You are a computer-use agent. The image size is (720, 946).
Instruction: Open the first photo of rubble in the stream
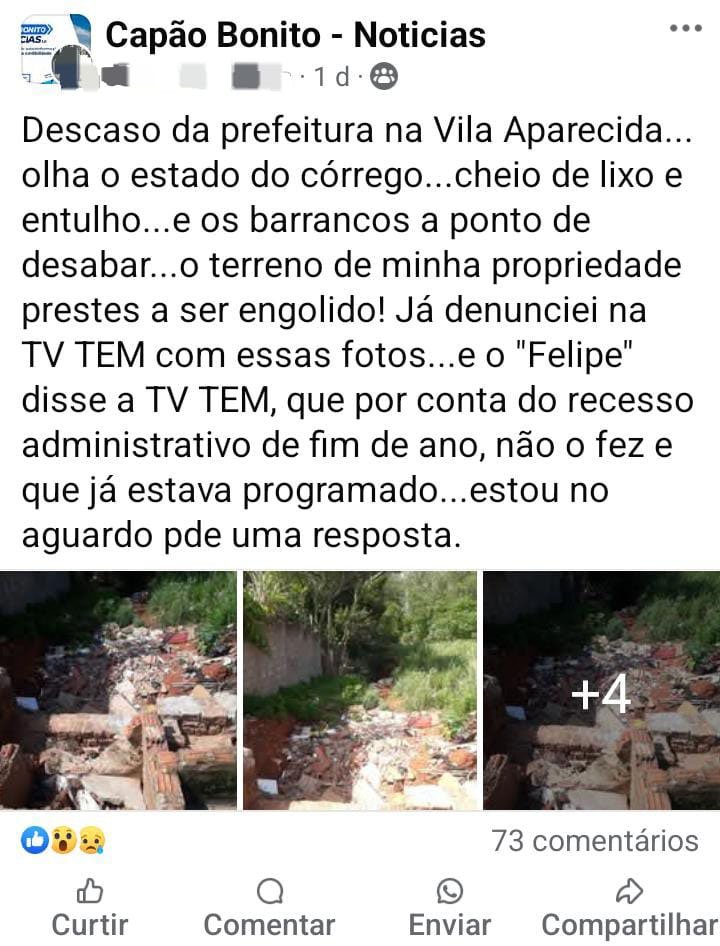coord(118,690)
